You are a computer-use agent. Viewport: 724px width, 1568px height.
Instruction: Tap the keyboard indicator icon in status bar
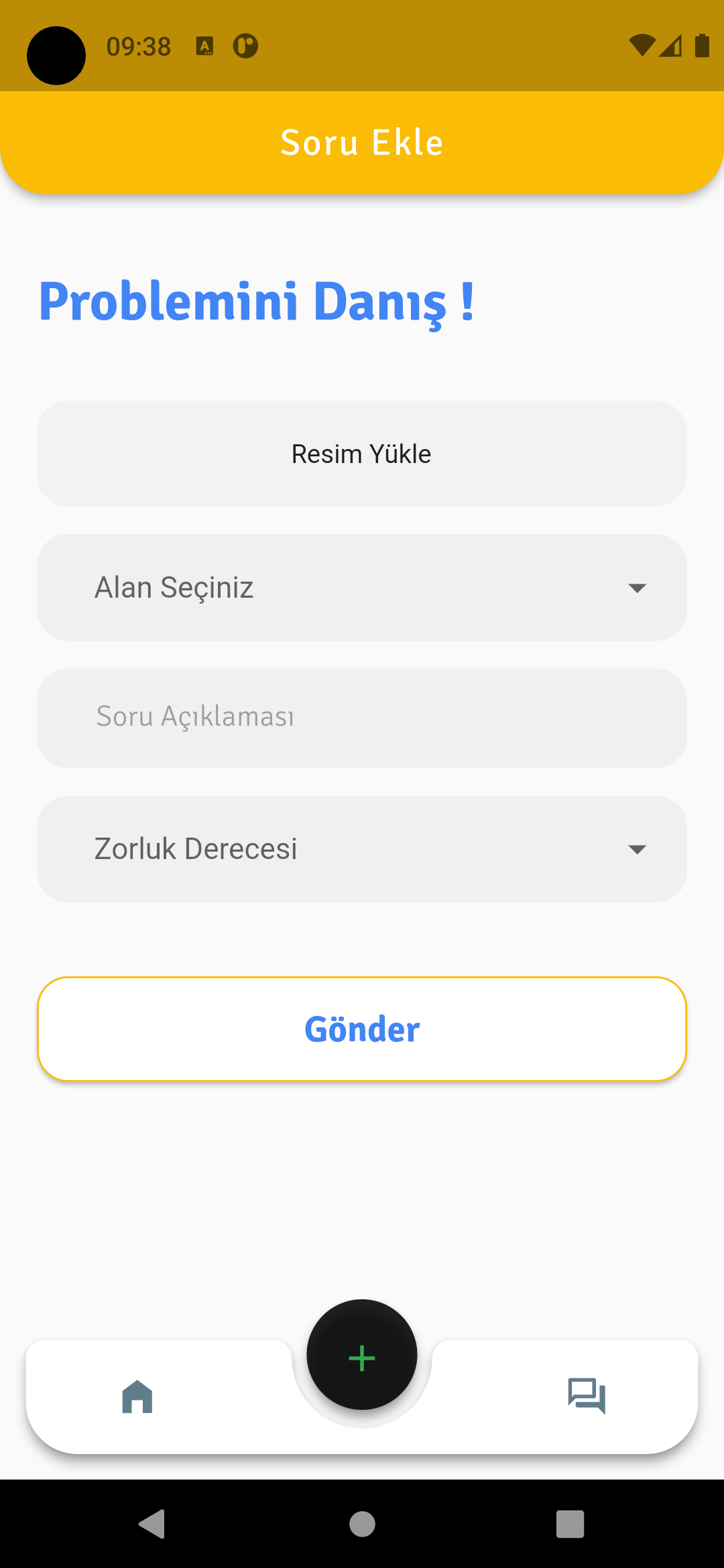click(204, 46)
